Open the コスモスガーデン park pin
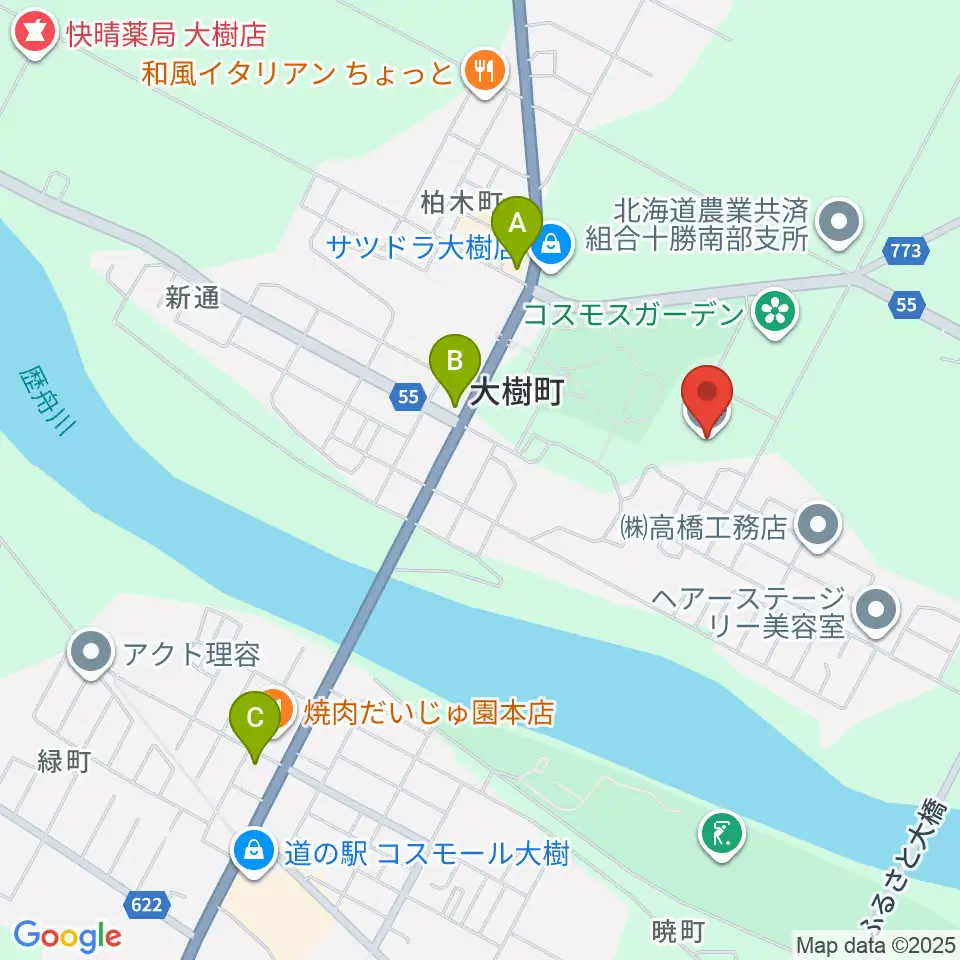 tap(775, 315)
